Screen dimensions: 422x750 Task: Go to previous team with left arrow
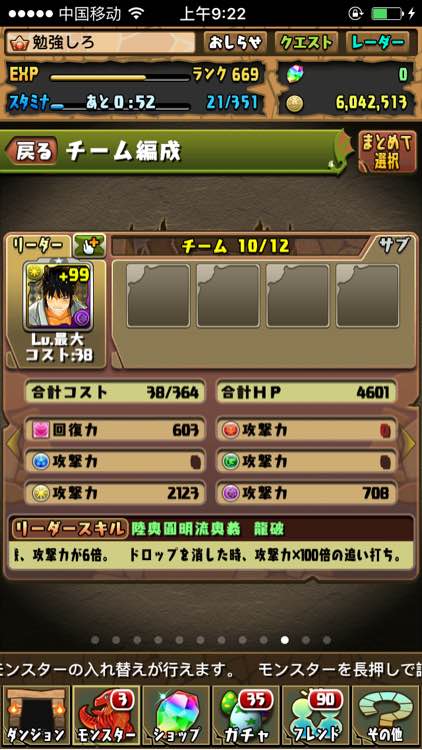click(x=11, y=443)
